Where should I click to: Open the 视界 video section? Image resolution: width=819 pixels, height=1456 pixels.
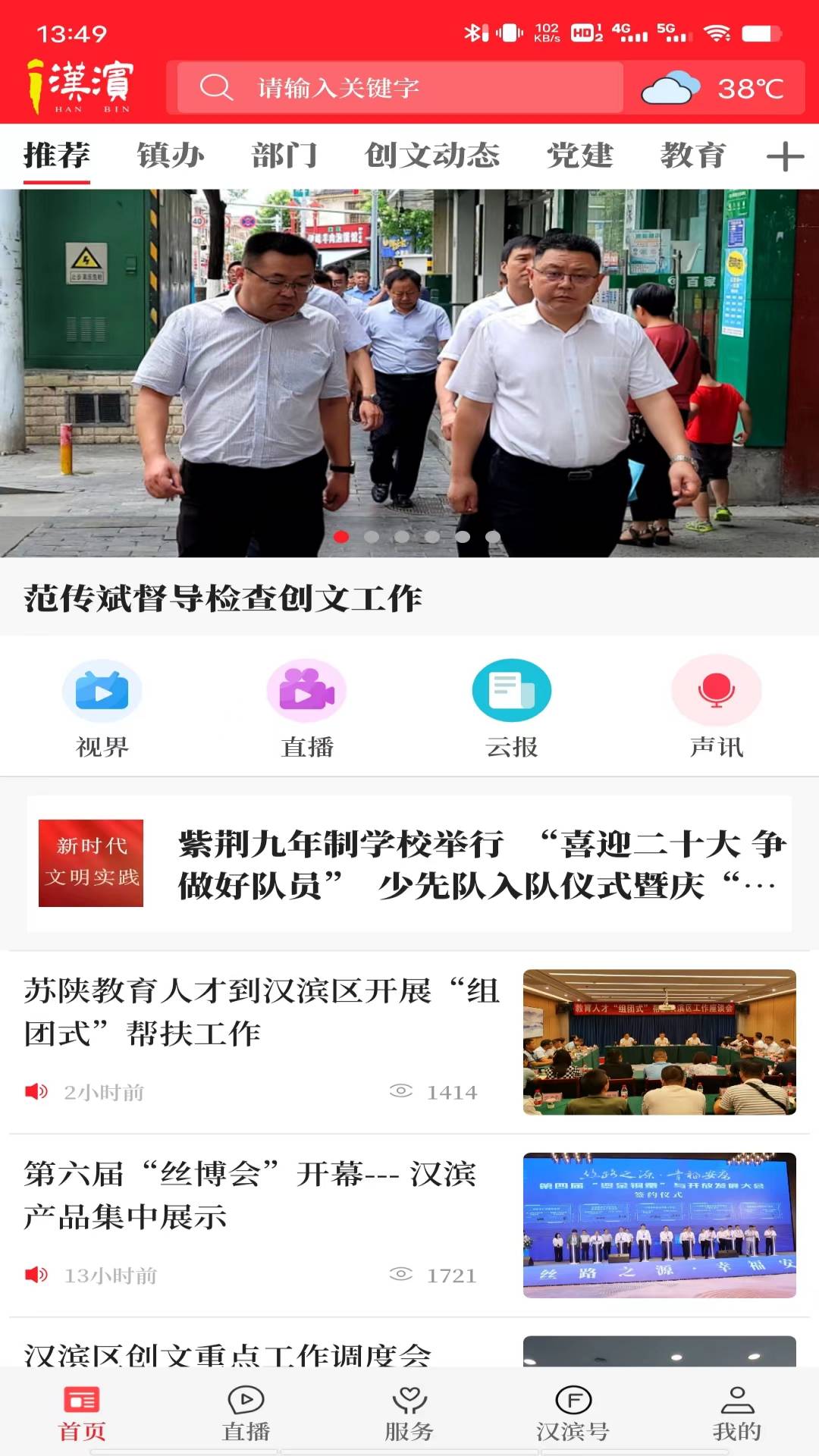[x=102, y=708]
